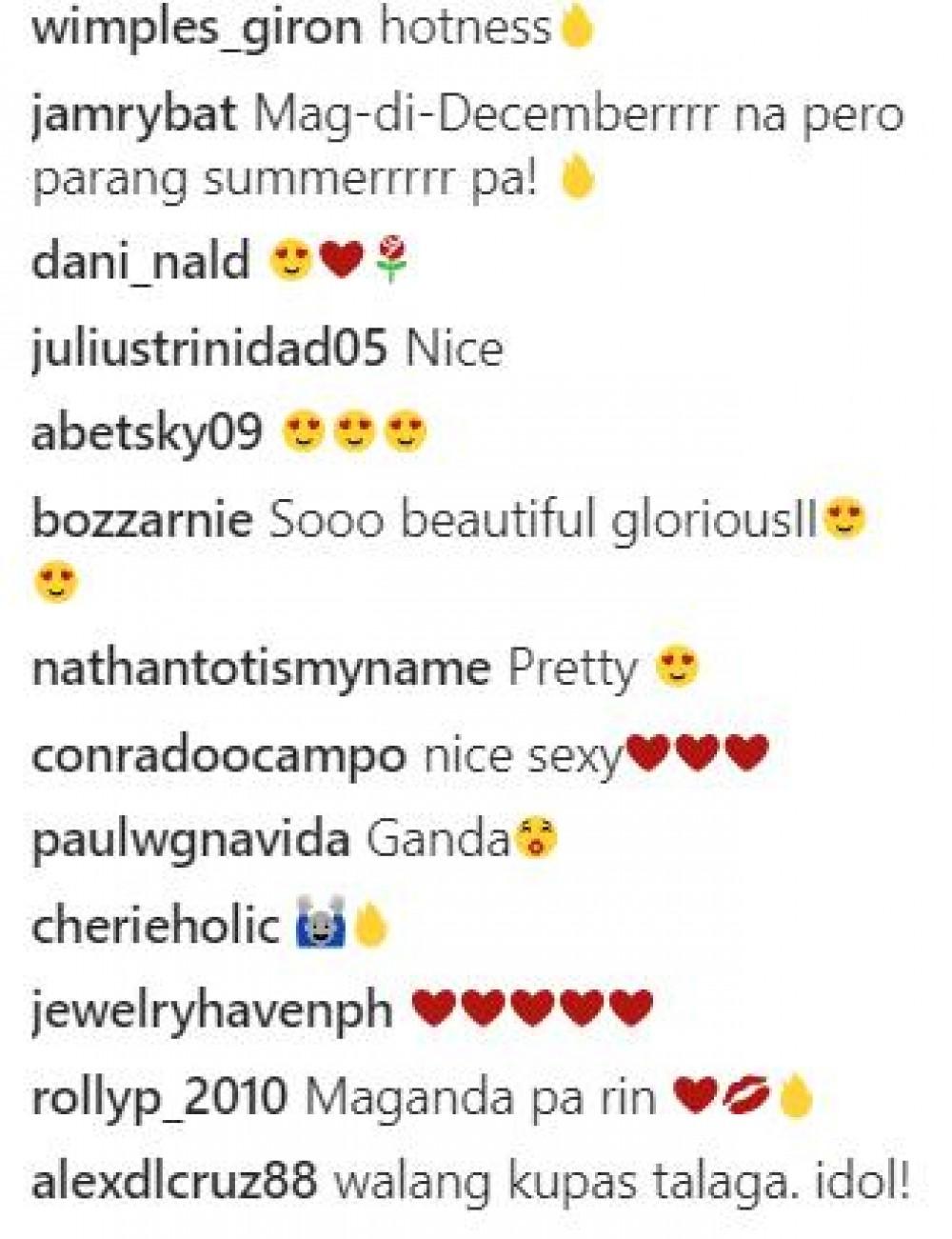Open juliustrinidad05's profile
The width and height of the screenshot is (952, 1239).
click(208, 349)
